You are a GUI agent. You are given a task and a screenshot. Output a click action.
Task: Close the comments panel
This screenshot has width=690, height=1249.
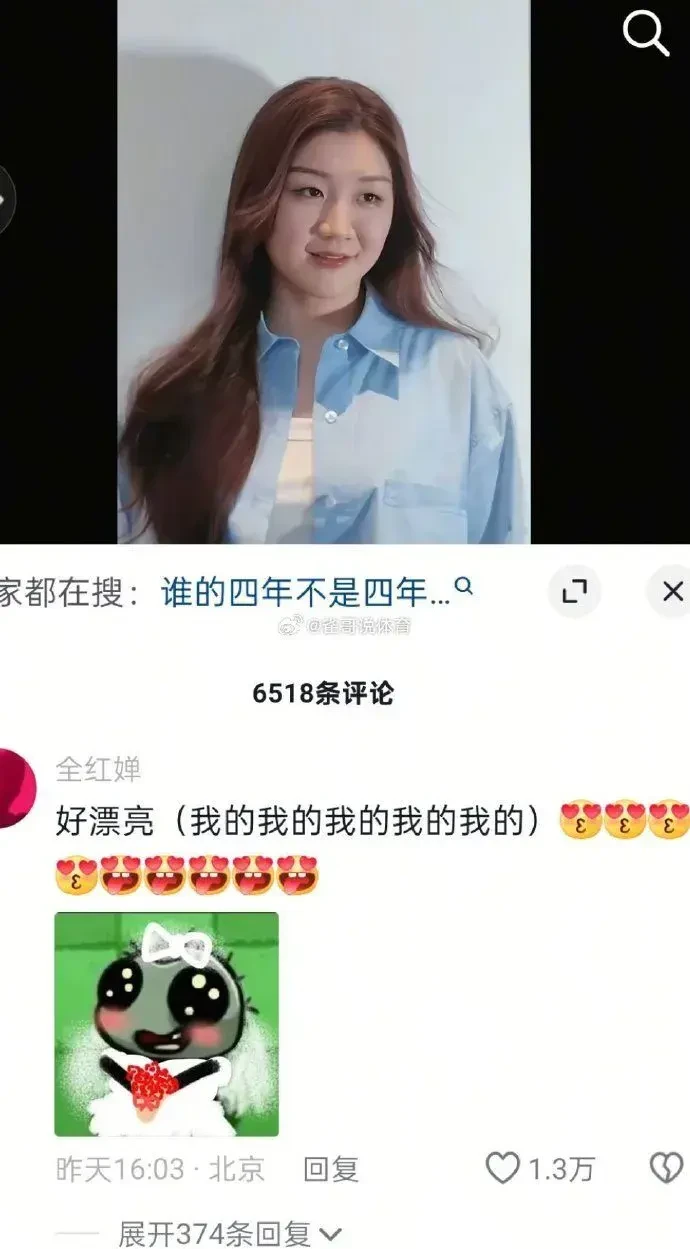pyautogui.click(x=671, y=592)
